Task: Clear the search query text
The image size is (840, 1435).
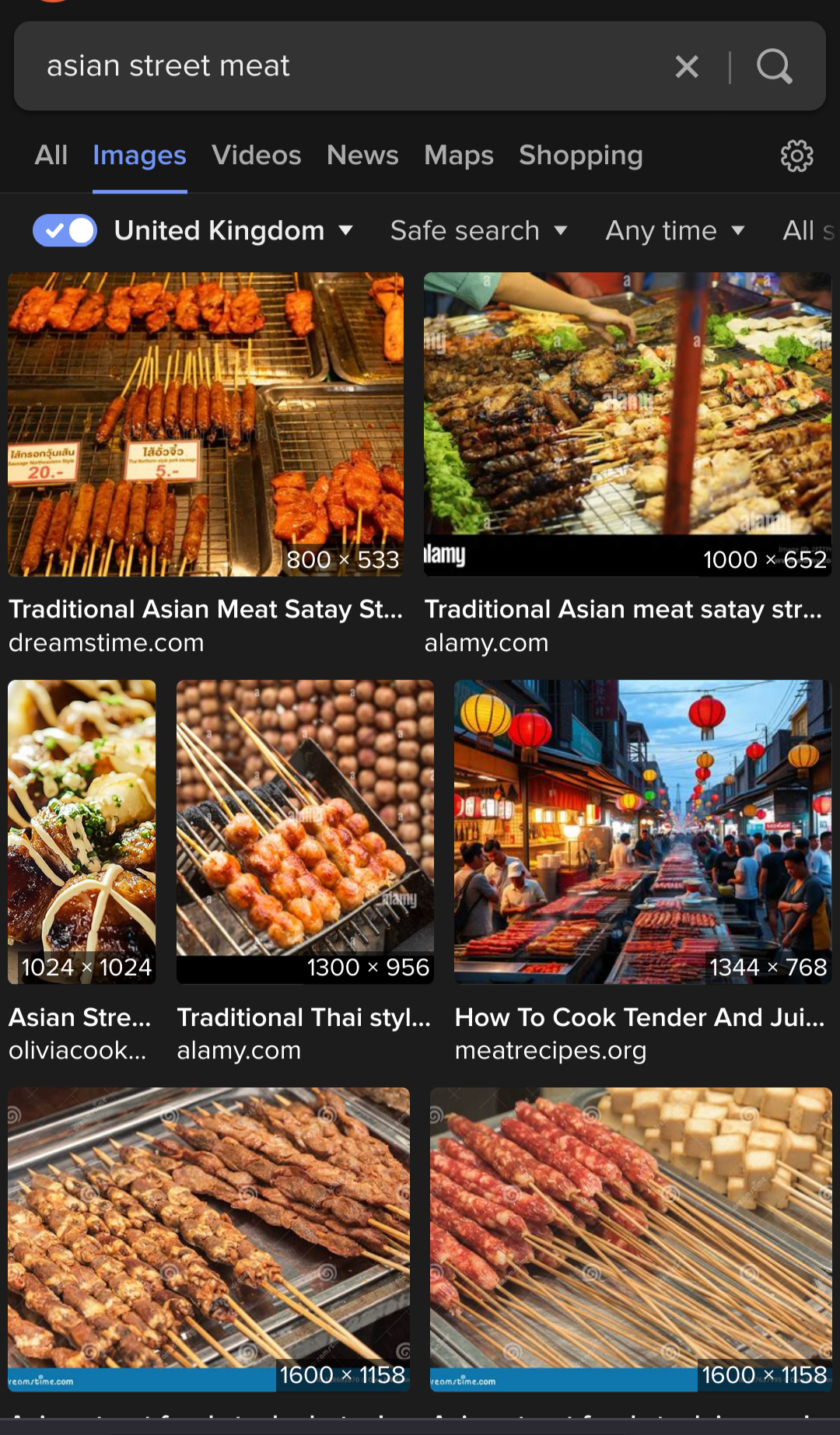Action: (x=687, y=67)
